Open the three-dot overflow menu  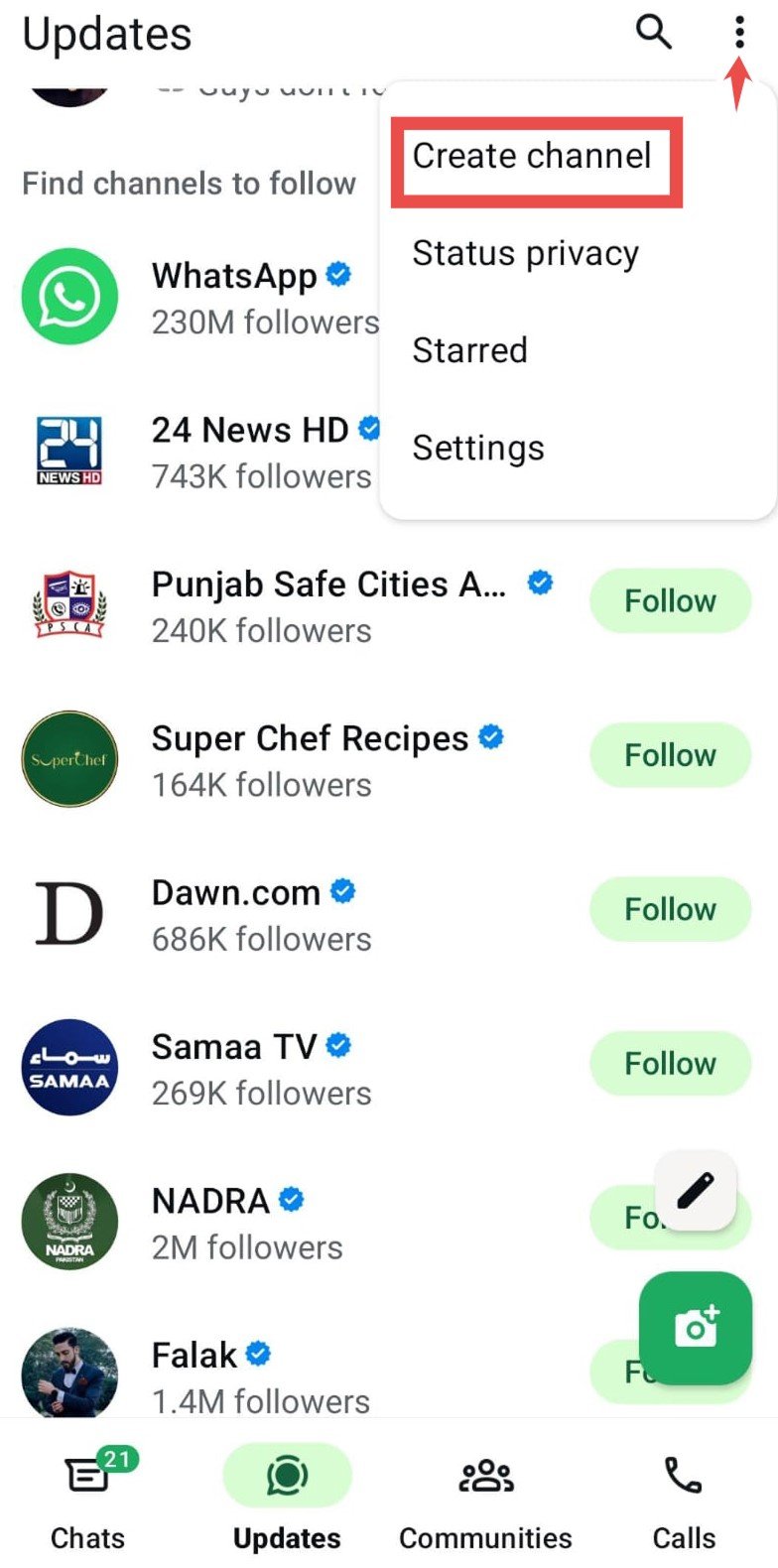pos(739,32)
